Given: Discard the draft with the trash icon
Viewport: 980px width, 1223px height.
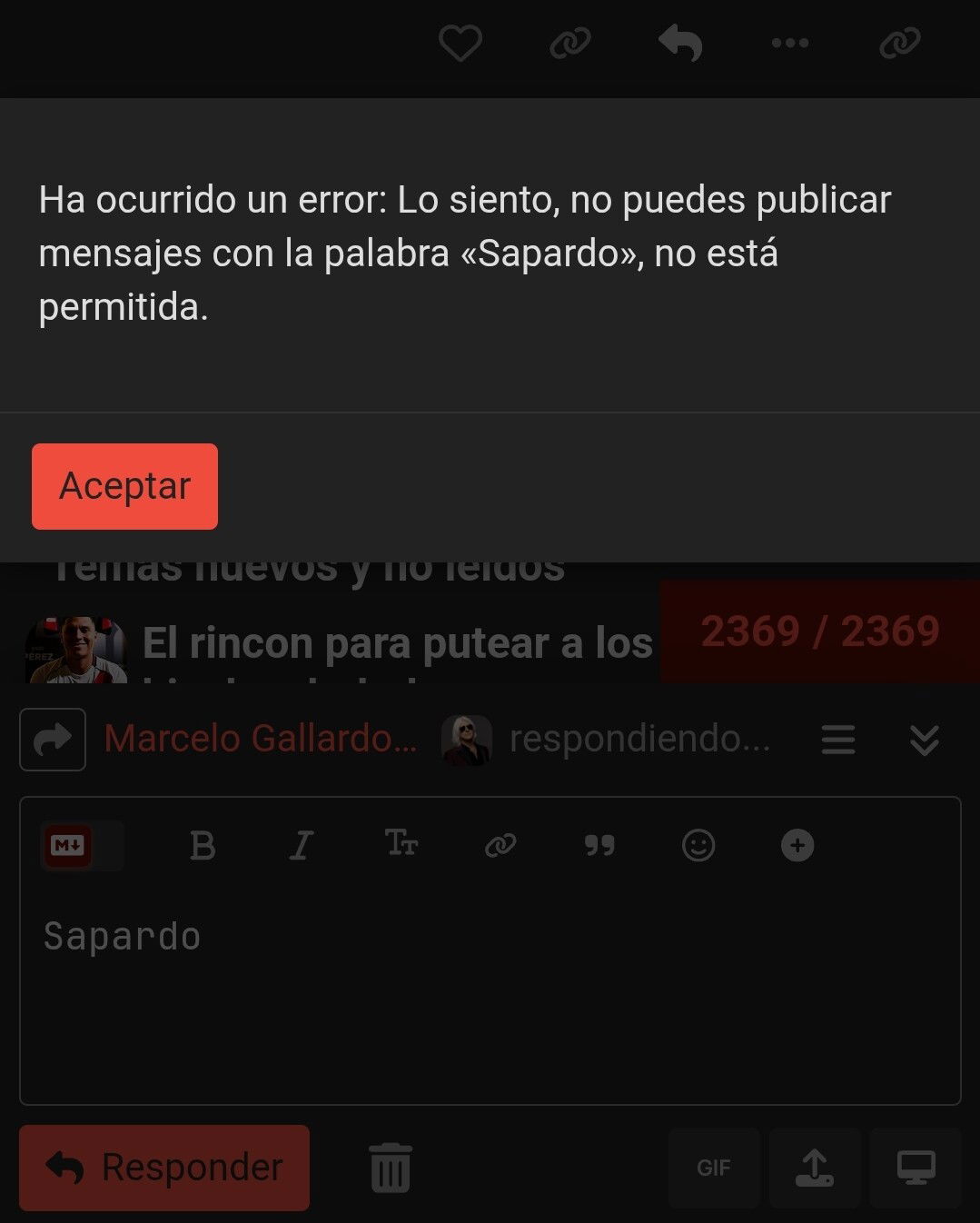Looking at the screenshot, I should (391, 1168).
